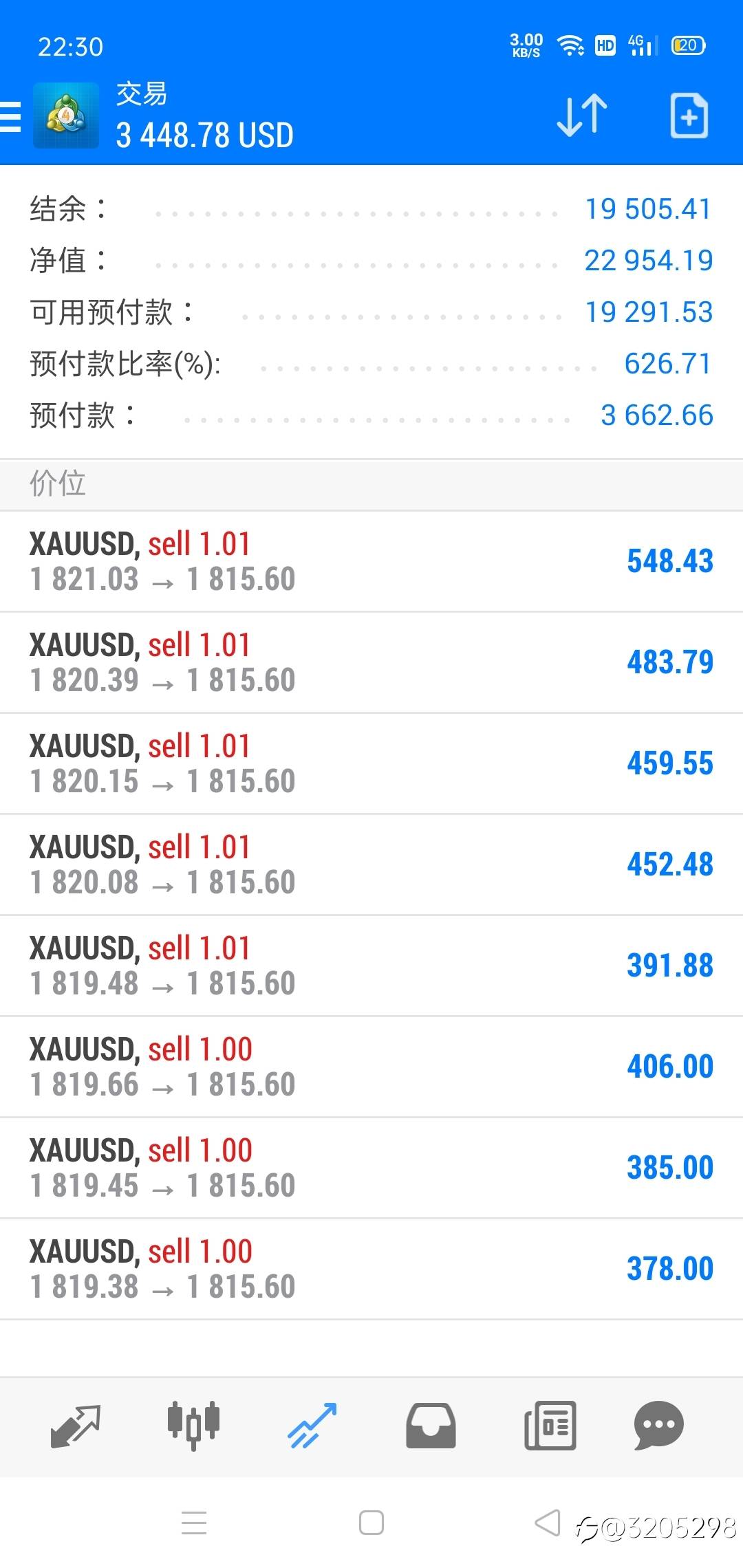Create a new order

tap(689, 116)
